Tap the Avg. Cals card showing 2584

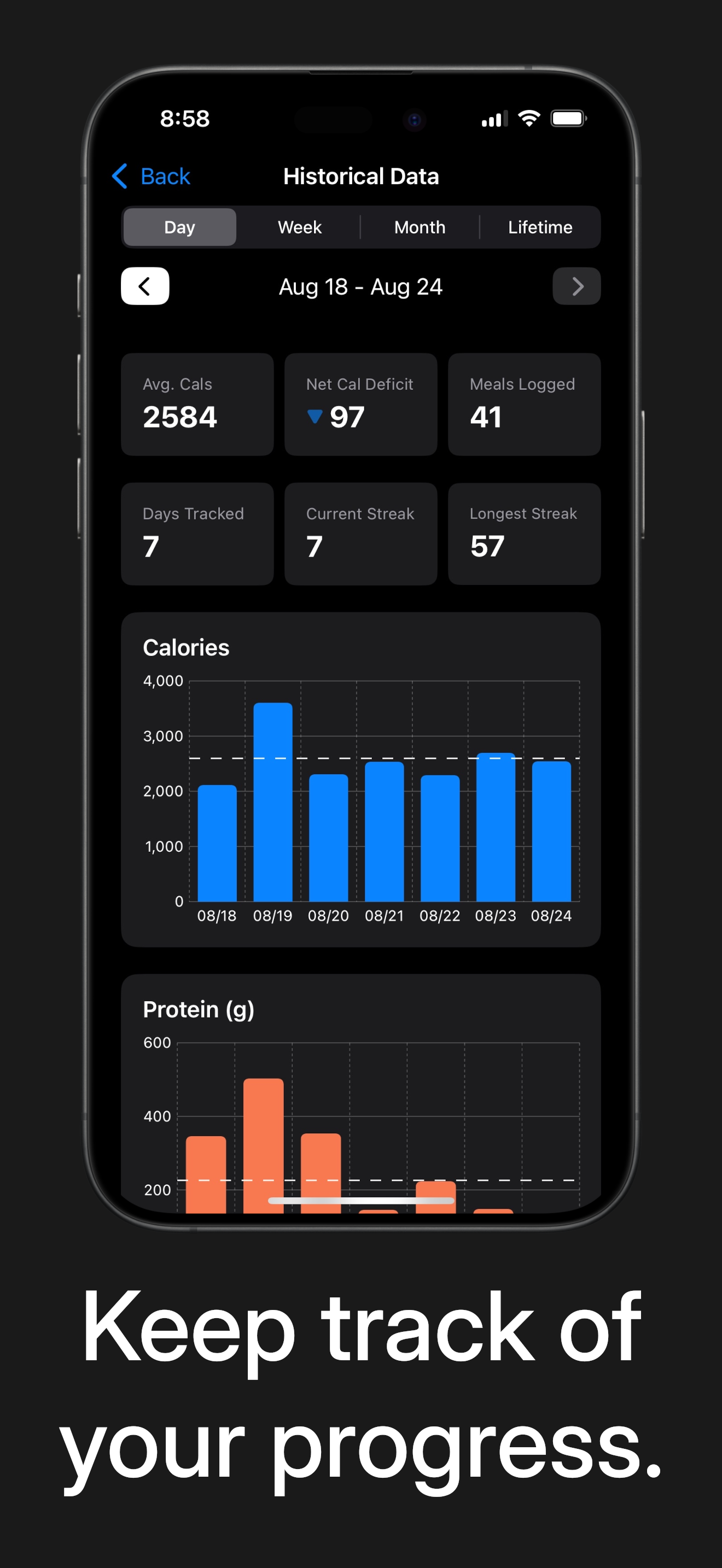[x=197, y=404]
